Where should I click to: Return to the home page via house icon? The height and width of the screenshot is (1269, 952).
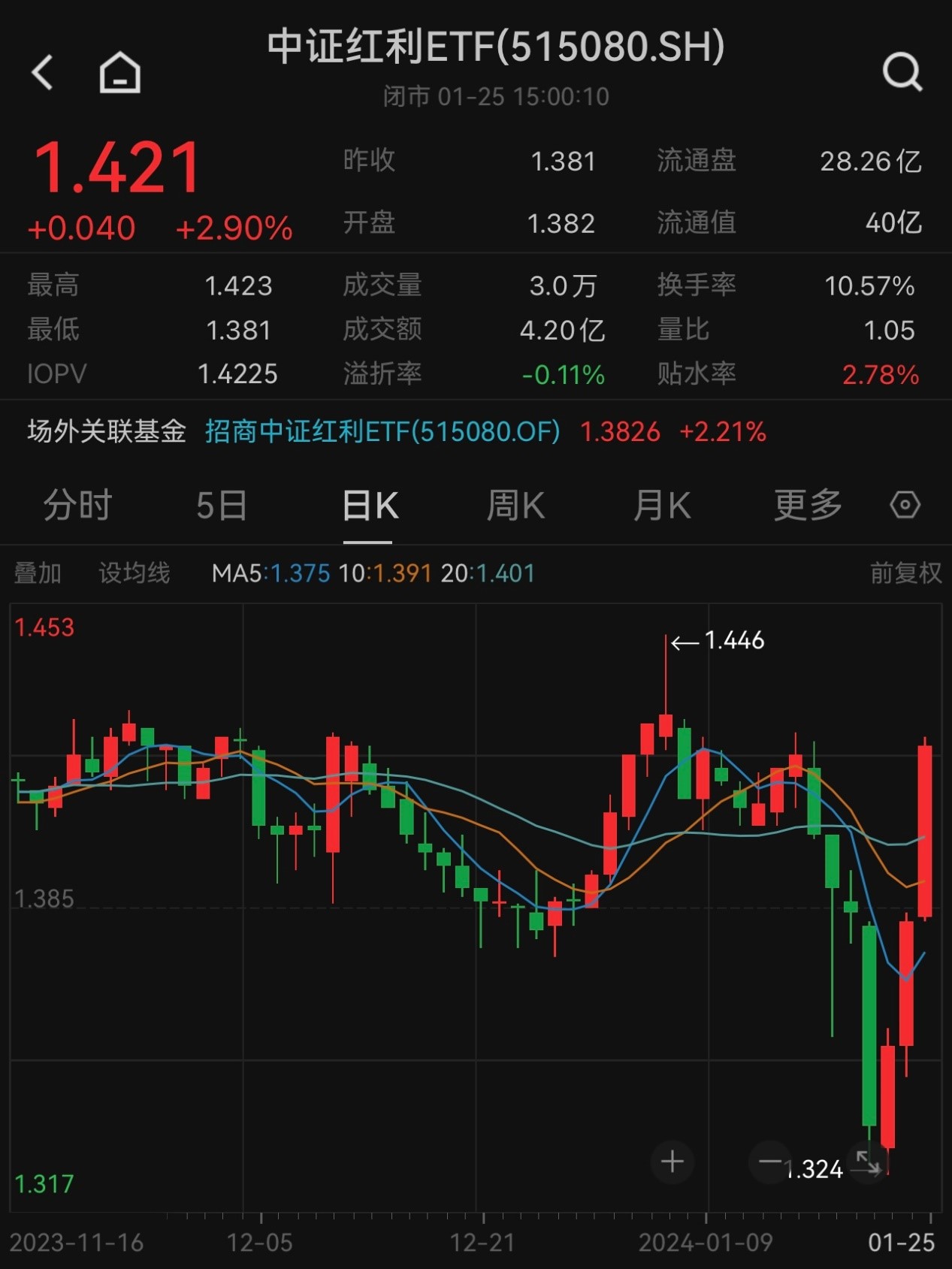(120, 73)
